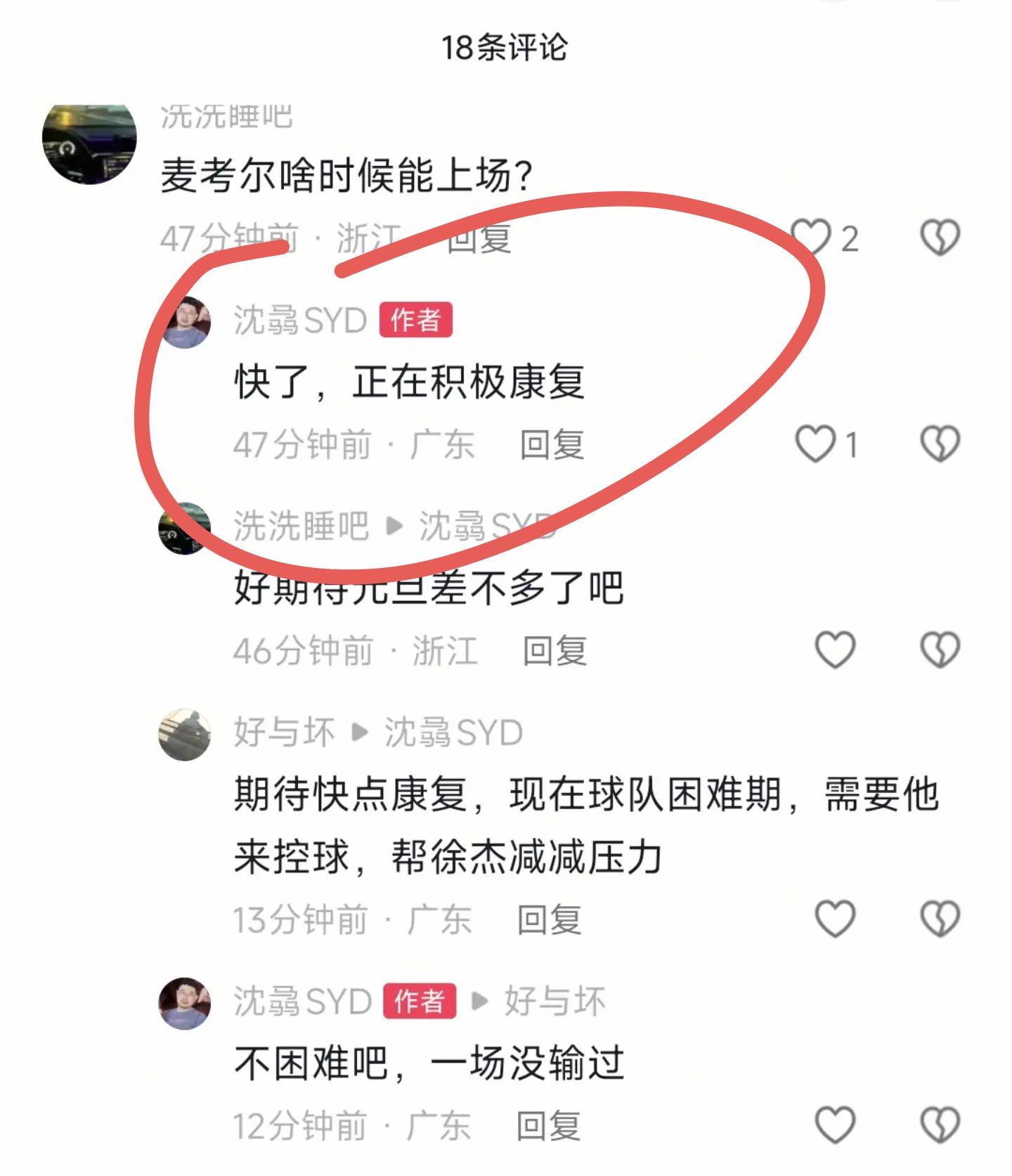This screenshot has width=1012, height=1176.
Task: Dislike the reply "快了,正在积极康复"
Action: [x=940, y=444]
